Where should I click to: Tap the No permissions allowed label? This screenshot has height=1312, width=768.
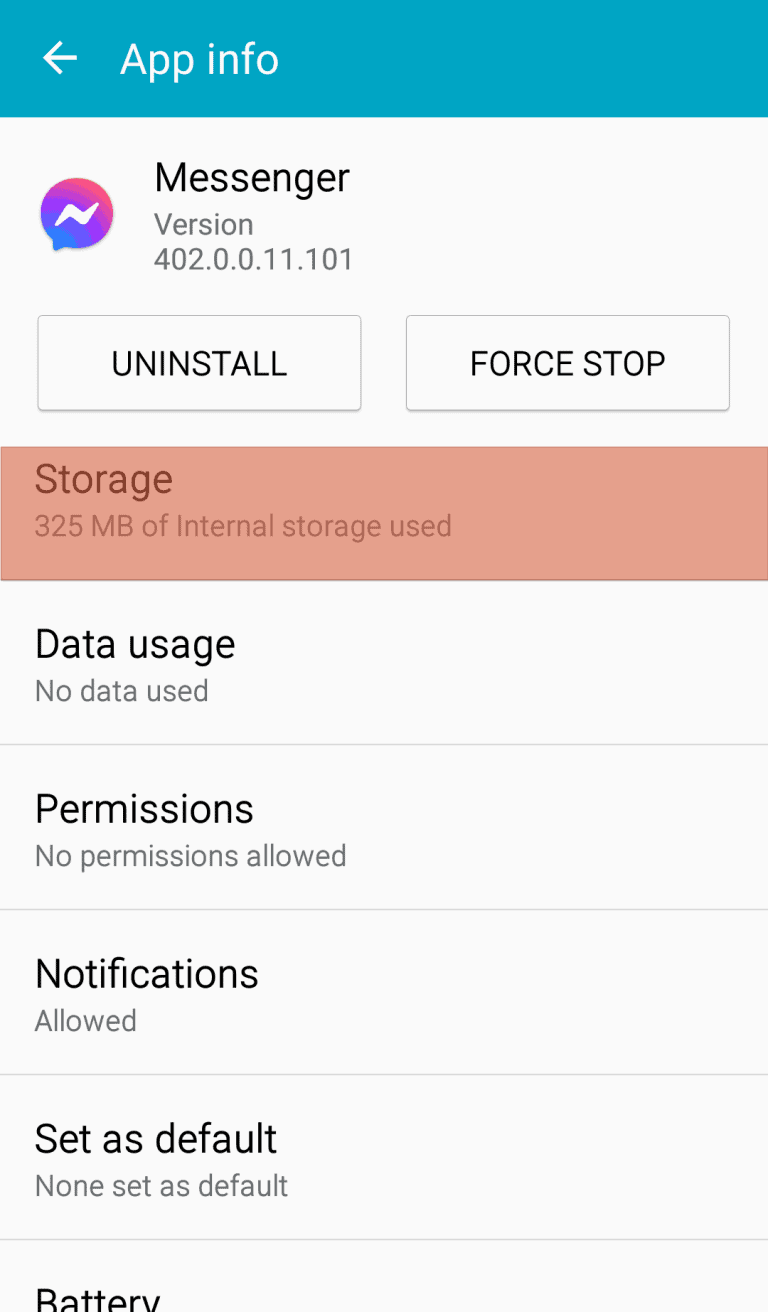190,856
